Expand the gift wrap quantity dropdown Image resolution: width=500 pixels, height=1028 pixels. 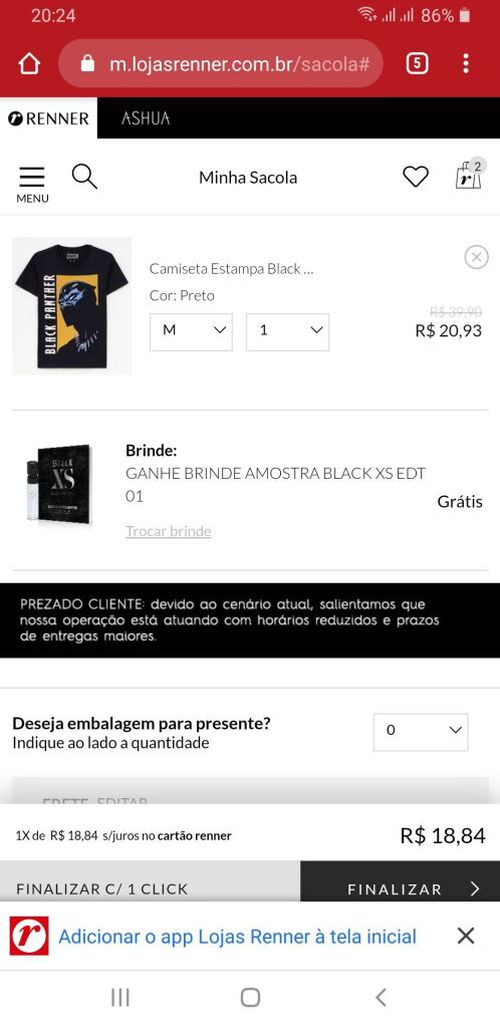click(x=421, y=732)
